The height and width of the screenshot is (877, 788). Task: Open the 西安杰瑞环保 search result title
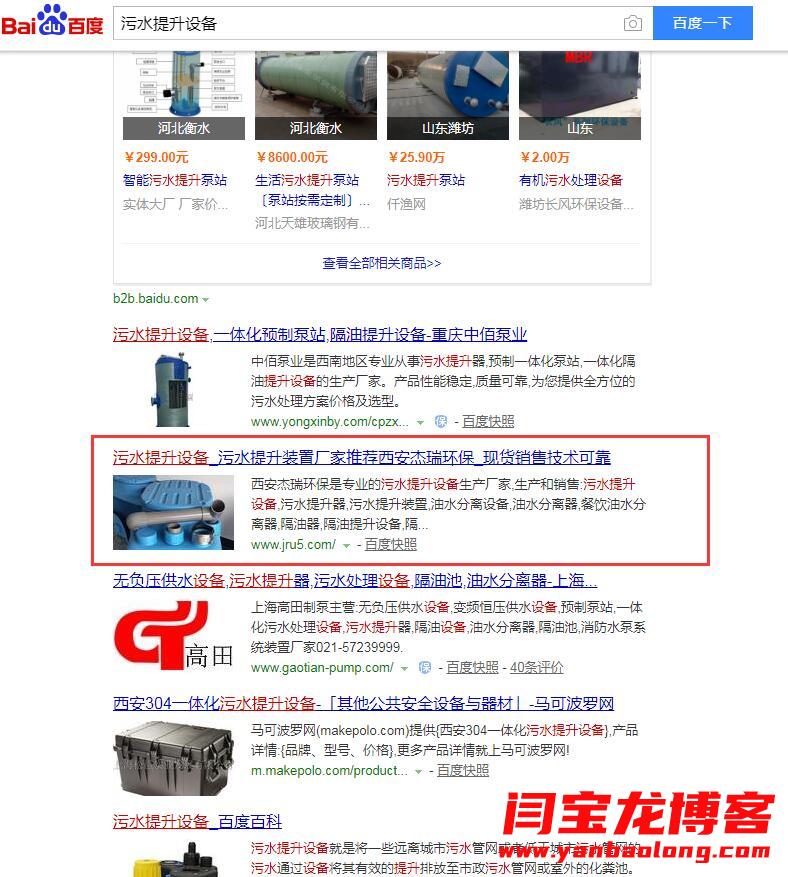361,458
